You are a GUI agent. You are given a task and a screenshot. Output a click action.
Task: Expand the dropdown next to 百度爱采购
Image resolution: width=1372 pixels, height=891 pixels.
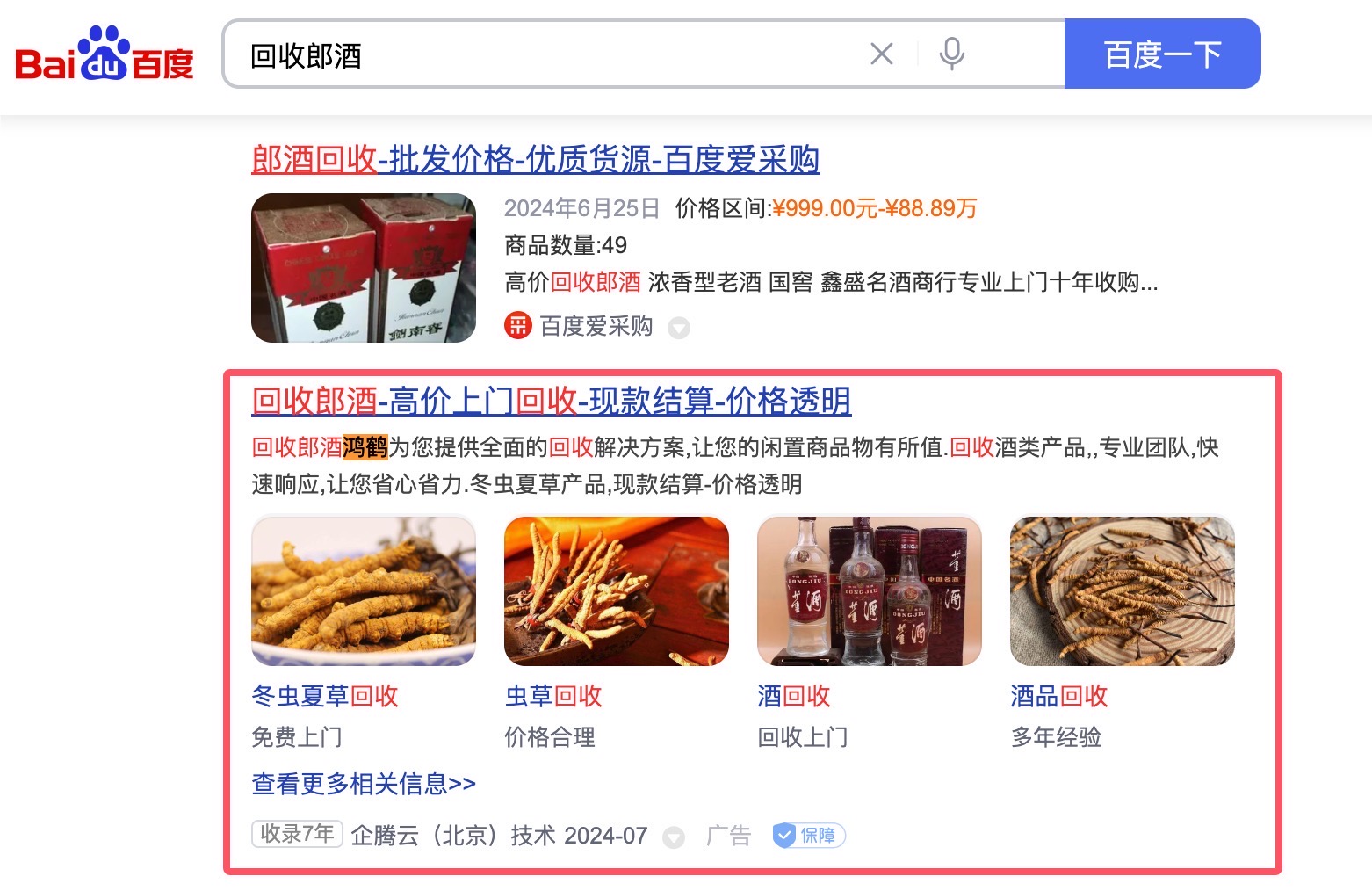(x=678, y=328)
